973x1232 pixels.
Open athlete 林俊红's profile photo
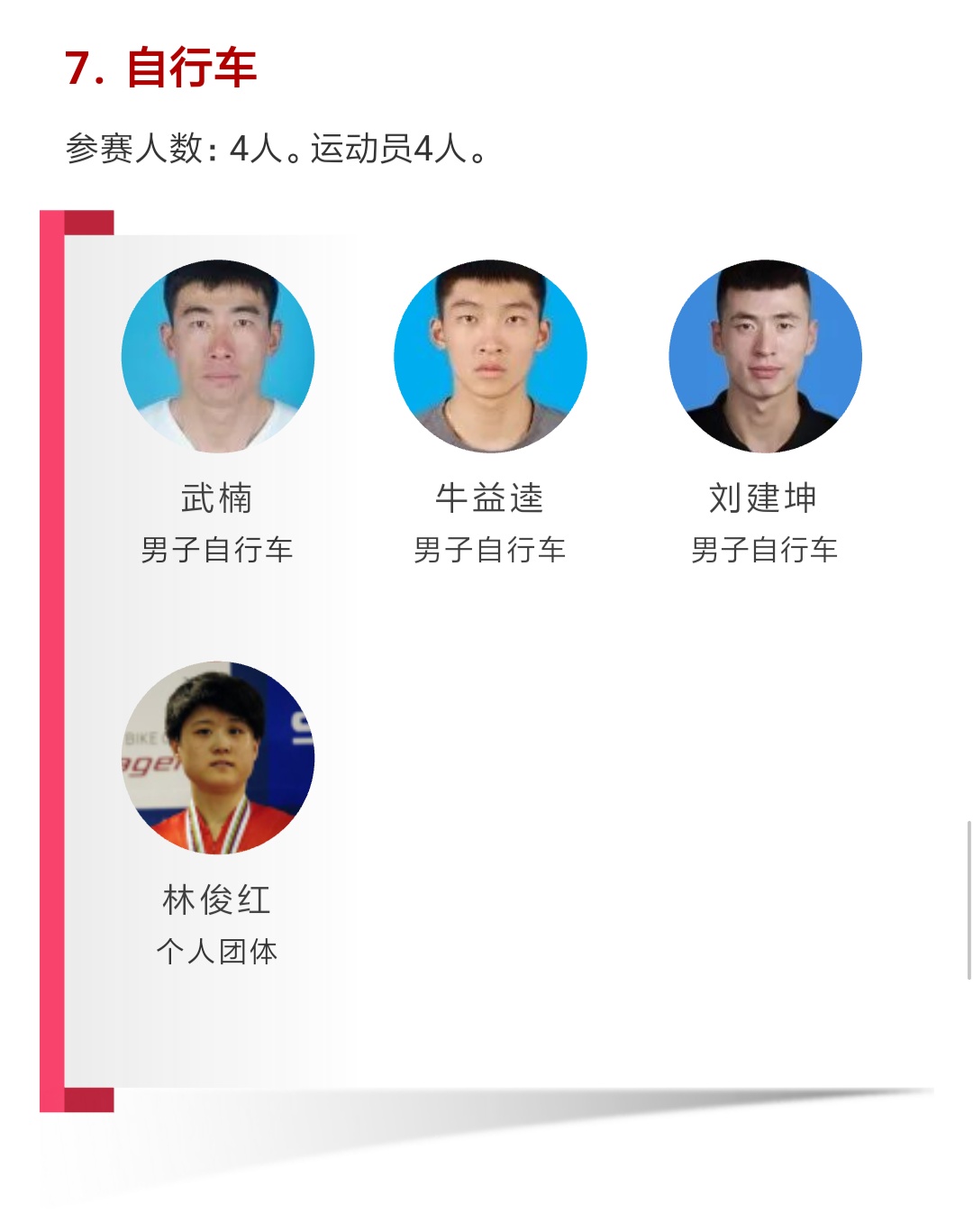pos(217,757)
